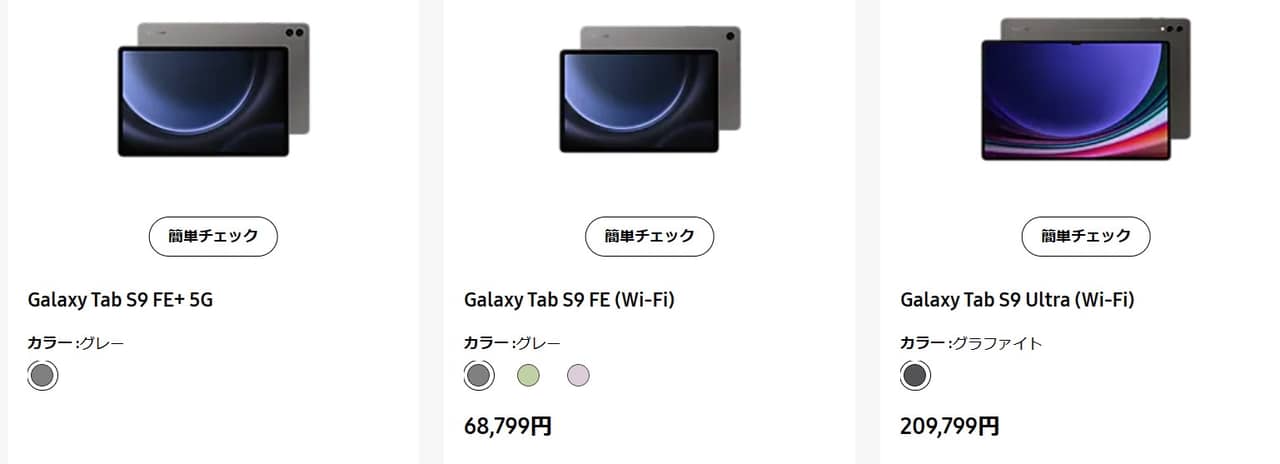The width and height of the screenshot is (1280, 464).
Task: Choose green color for Galaxy Tab S9 FE (Wi-Fi)
Action: click(528, 375)
